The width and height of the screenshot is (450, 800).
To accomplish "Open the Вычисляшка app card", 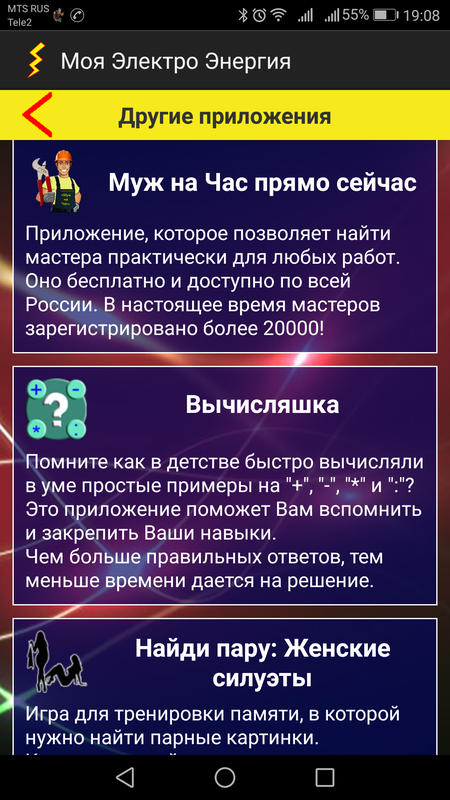I will point(224,486).
